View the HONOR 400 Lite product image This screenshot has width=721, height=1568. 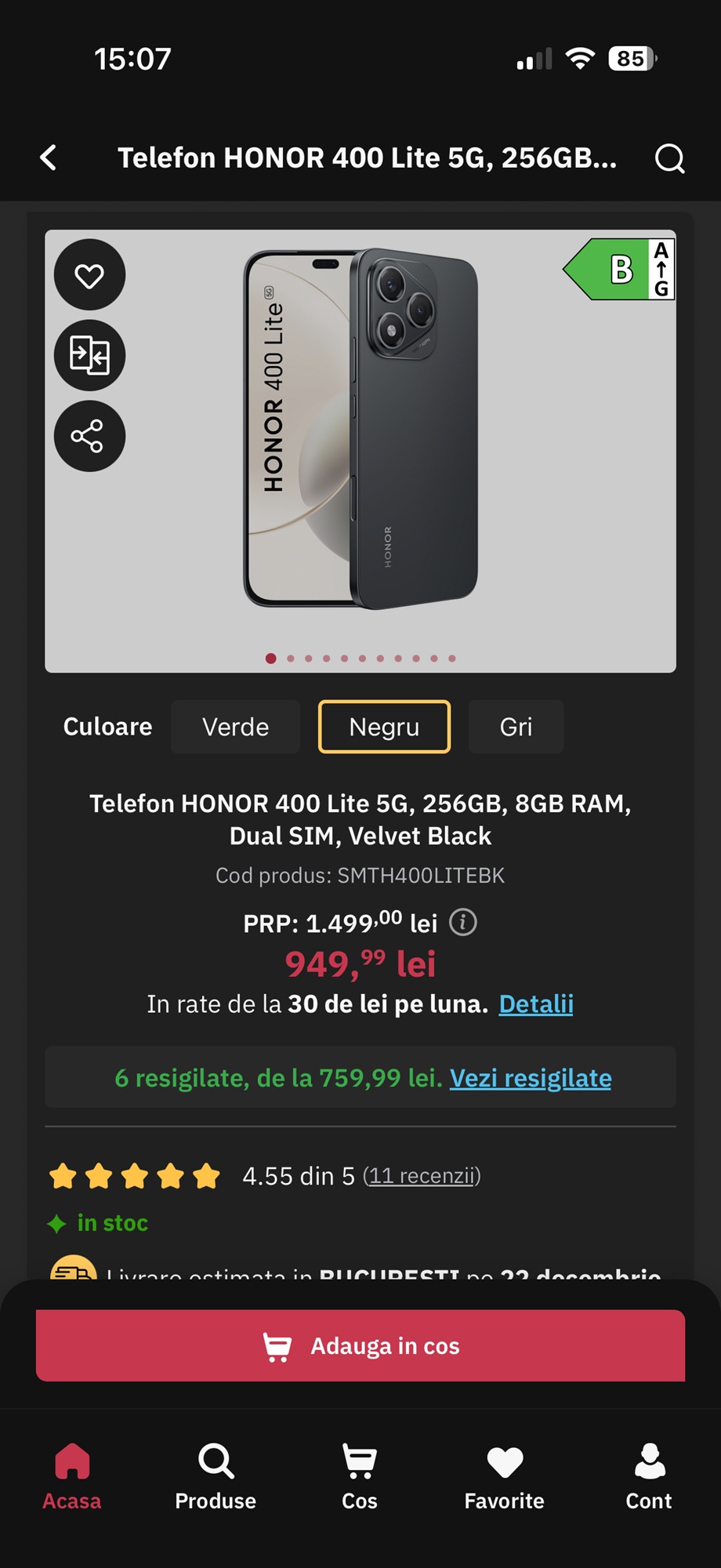click(x=360, y=430)
